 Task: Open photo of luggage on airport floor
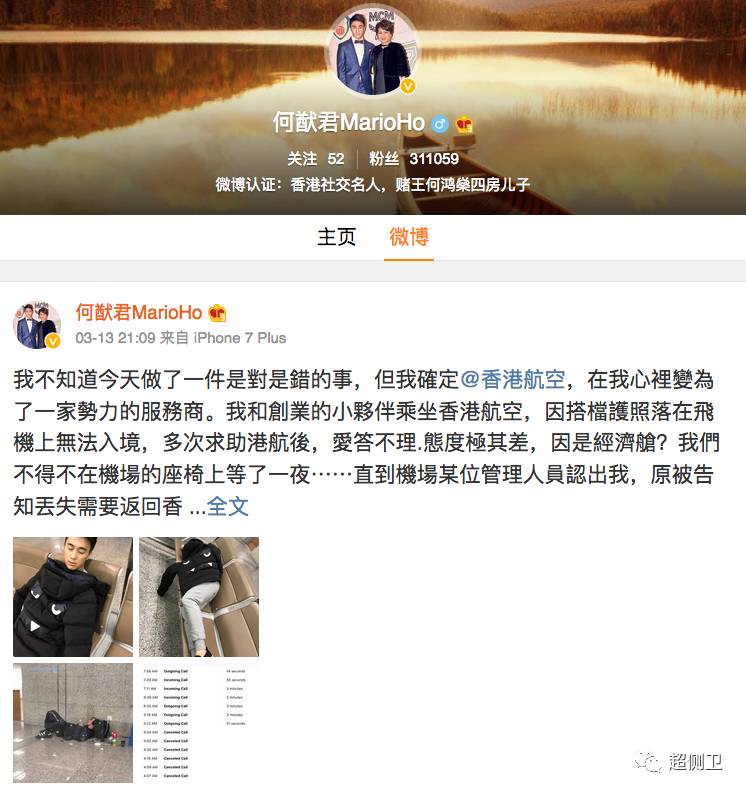[x=72, y=722]
